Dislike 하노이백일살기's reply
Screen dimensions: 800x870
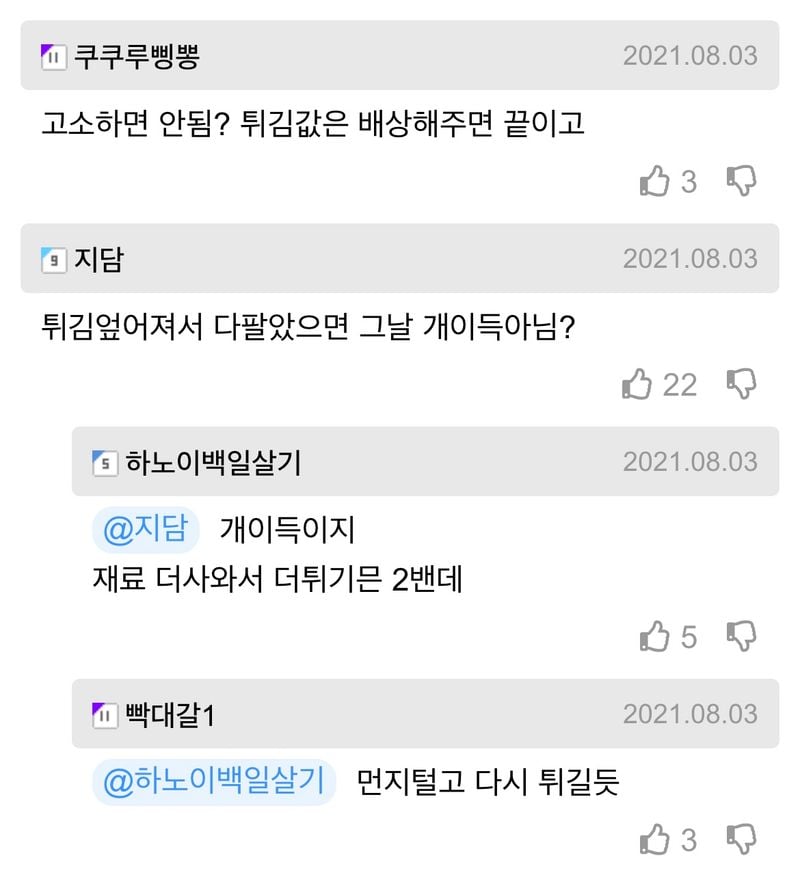click(741, 636)
